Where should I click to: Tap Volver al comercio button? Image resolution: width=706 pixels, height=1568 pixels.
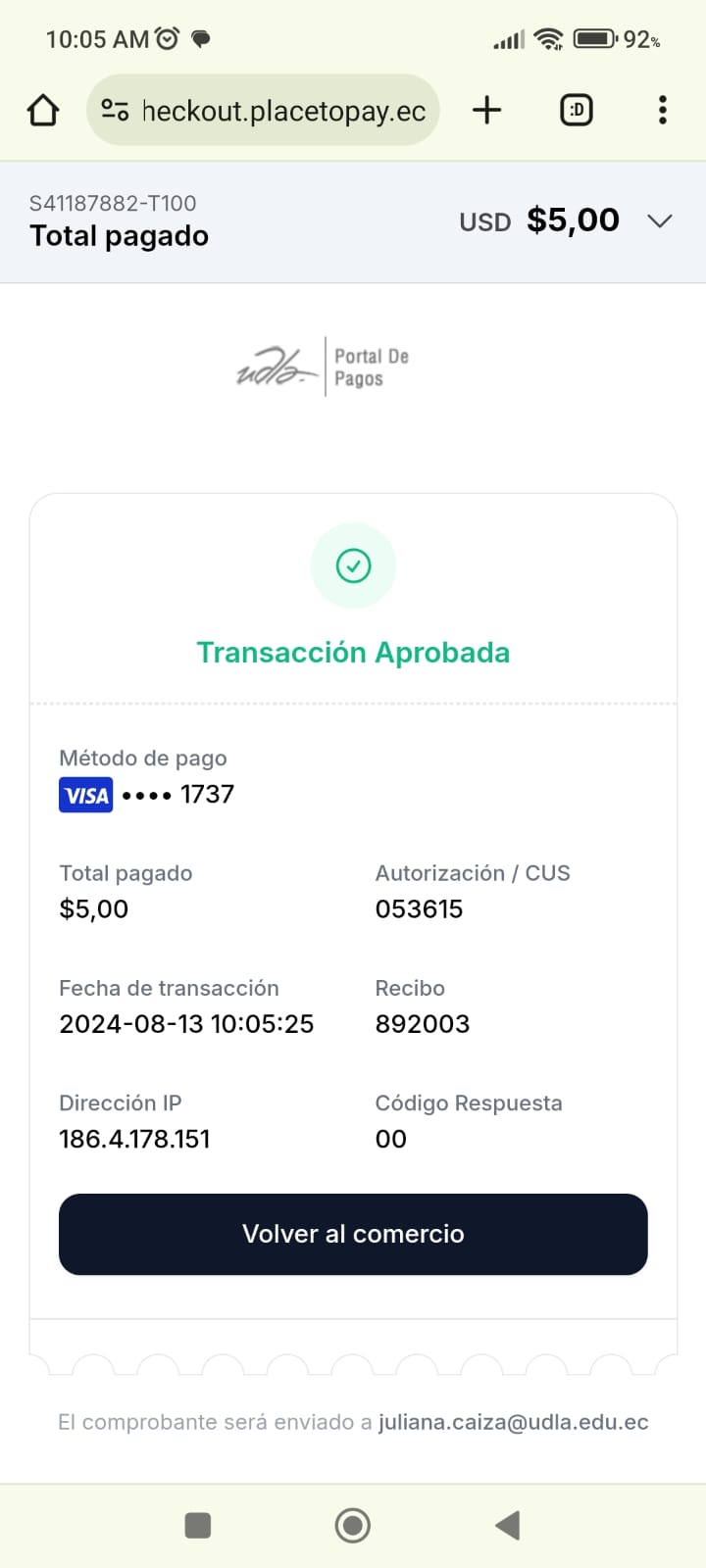point(353,1234)
